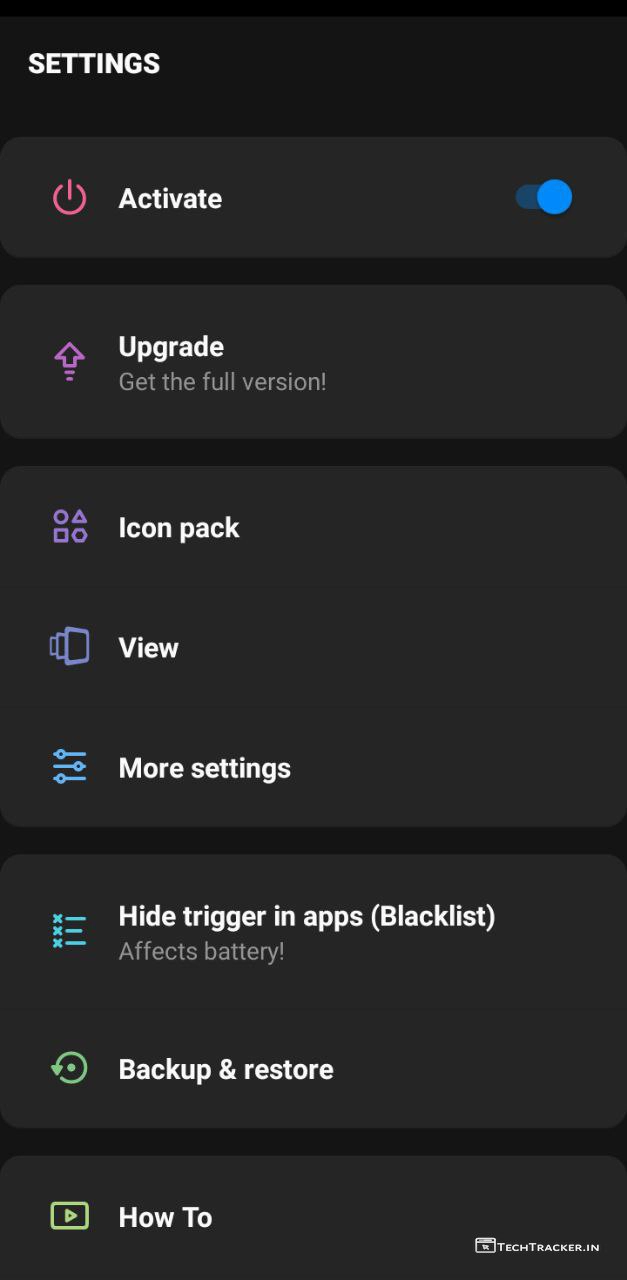The width and height of the screenshot is (627, 1280).
Task: Go to More settings
Action: pyautogui.click(x=313, y=767)
